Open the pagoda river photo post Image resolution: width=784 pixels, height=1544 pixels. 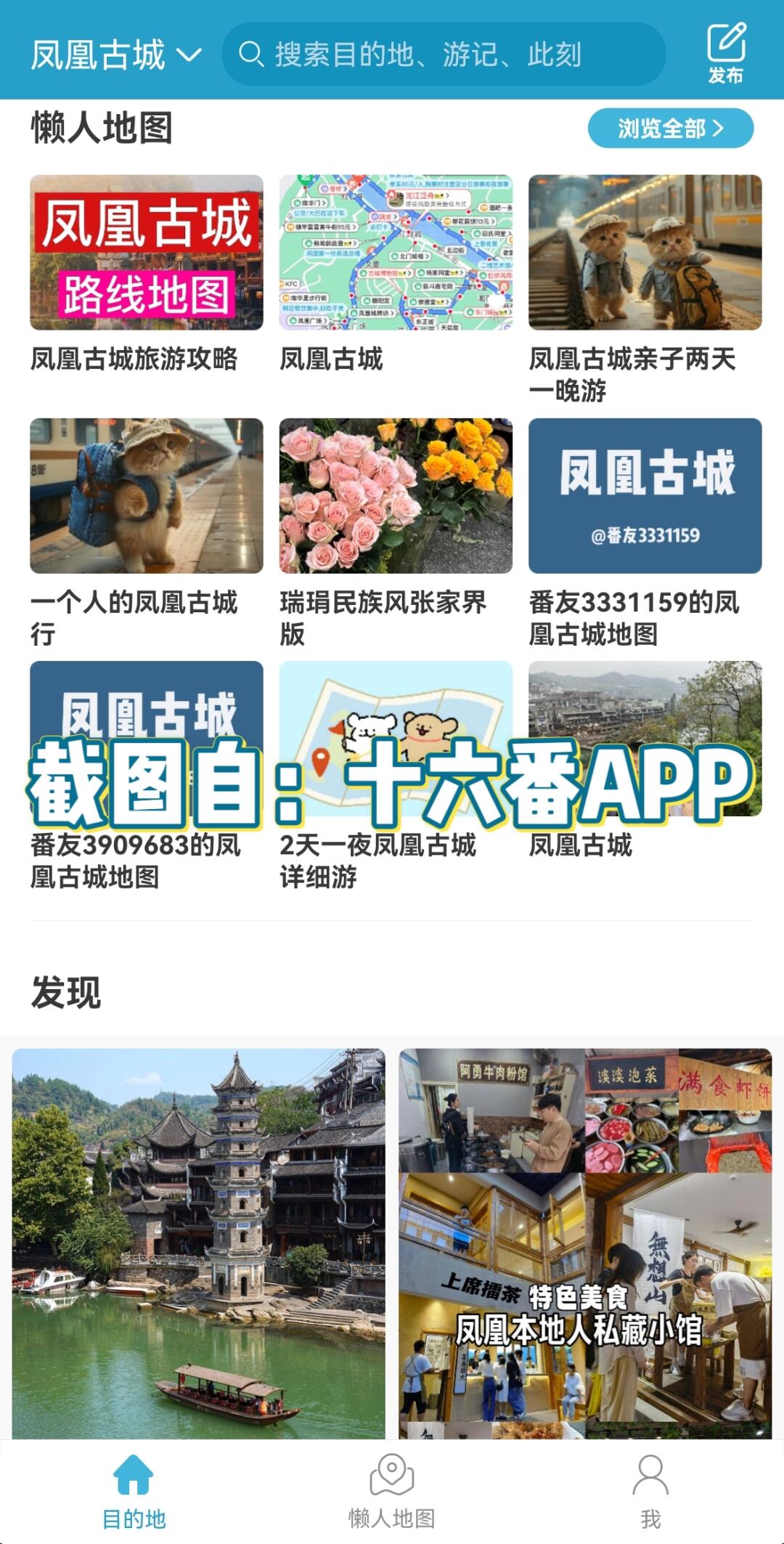coord(198,1243)
